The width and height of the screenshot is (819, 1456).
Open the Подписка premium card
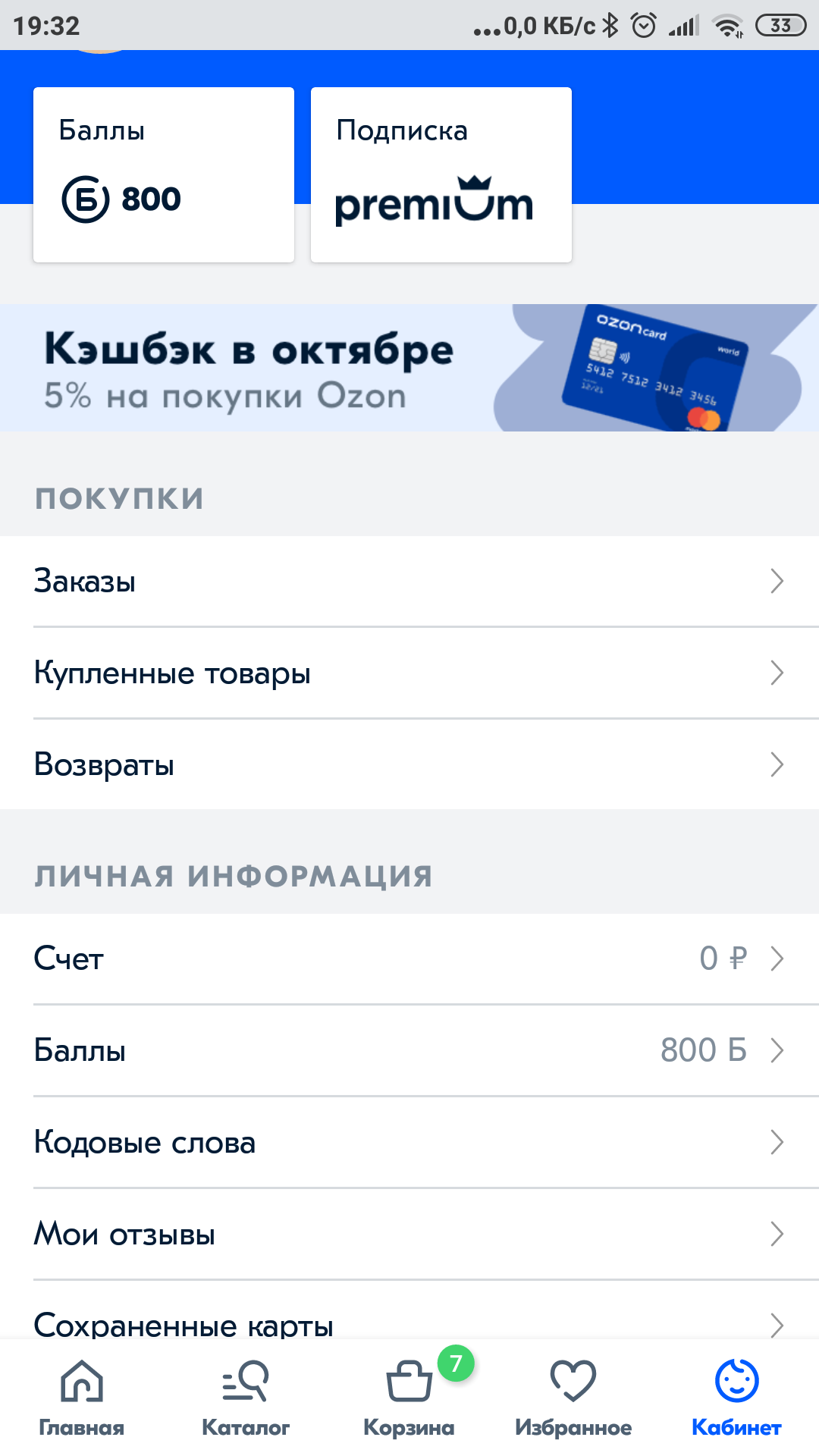pos(441,174)
